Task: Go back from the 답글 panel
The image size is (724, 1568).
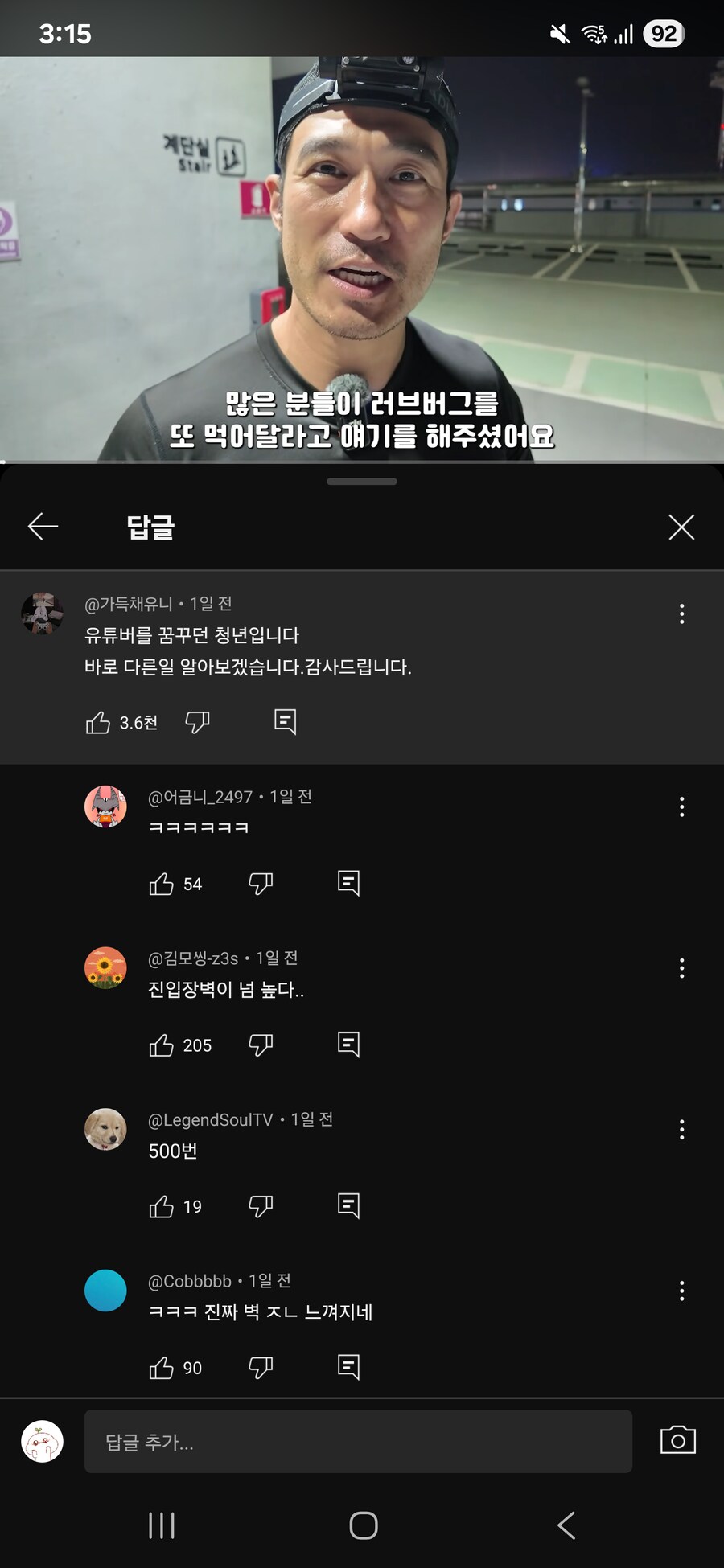Action: tap(42, 527)
